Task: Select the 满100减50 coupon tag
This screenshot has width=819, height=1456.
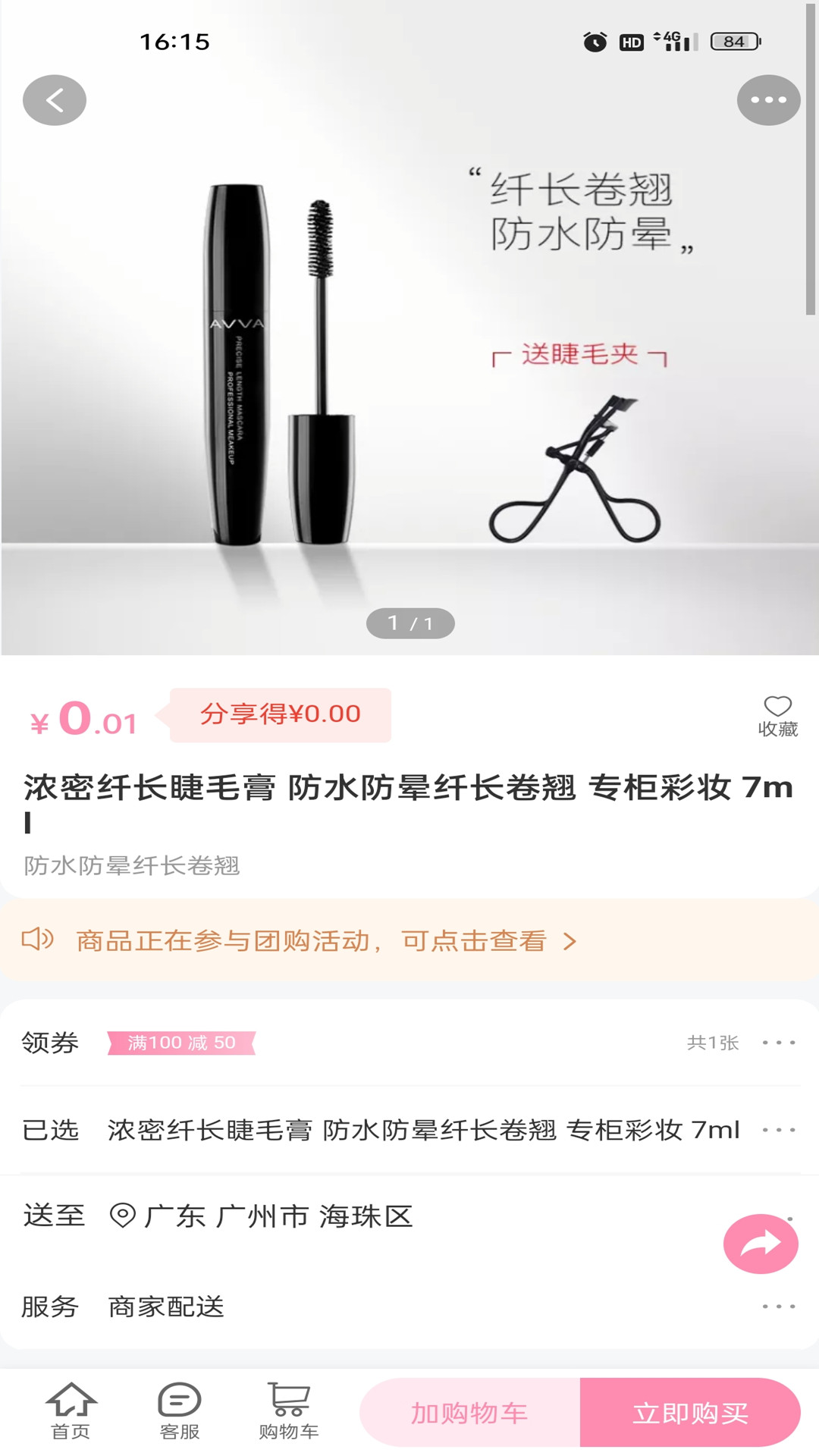Action: click(180, 1043)
